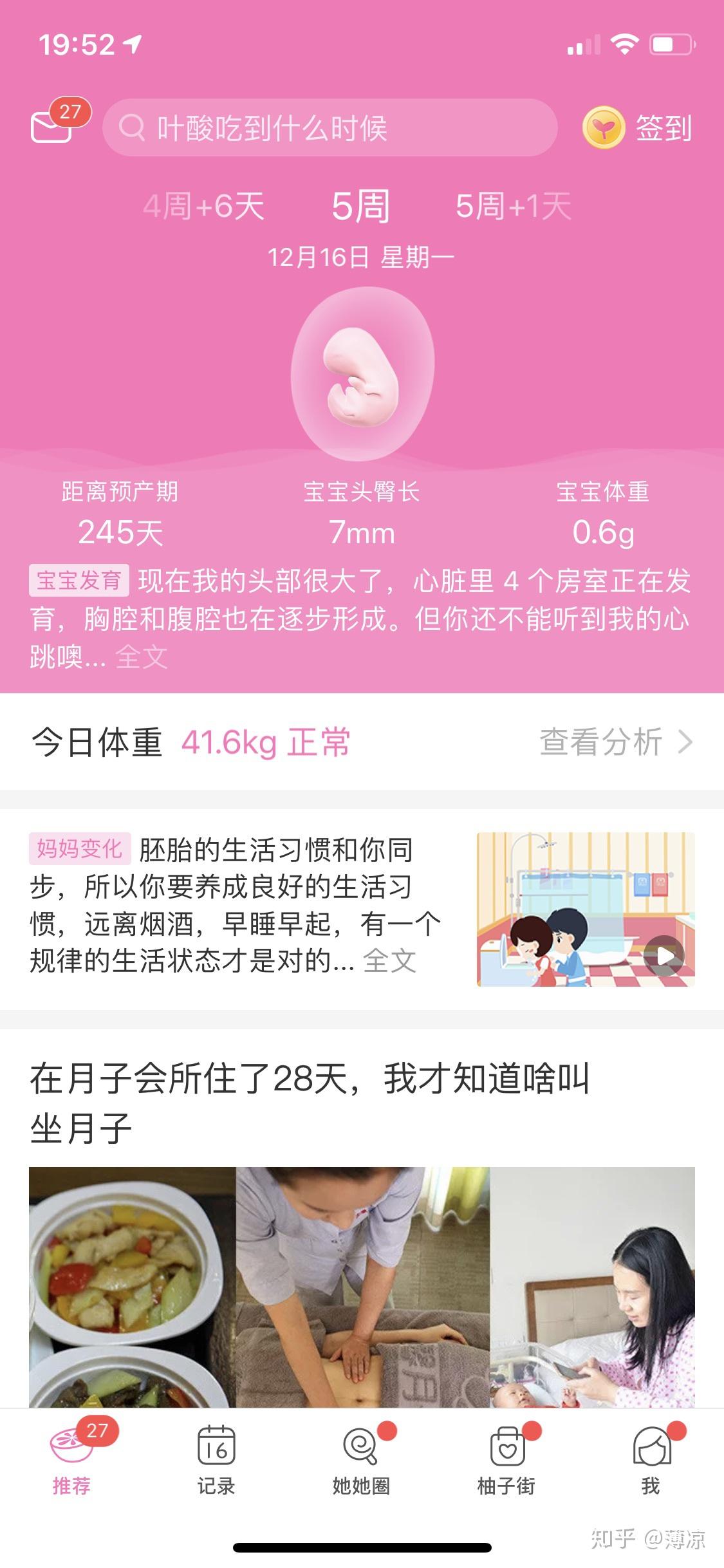Open the 她她圈 tab
This screenshot has width=724, height=1568.
[x=361, y=1457]
